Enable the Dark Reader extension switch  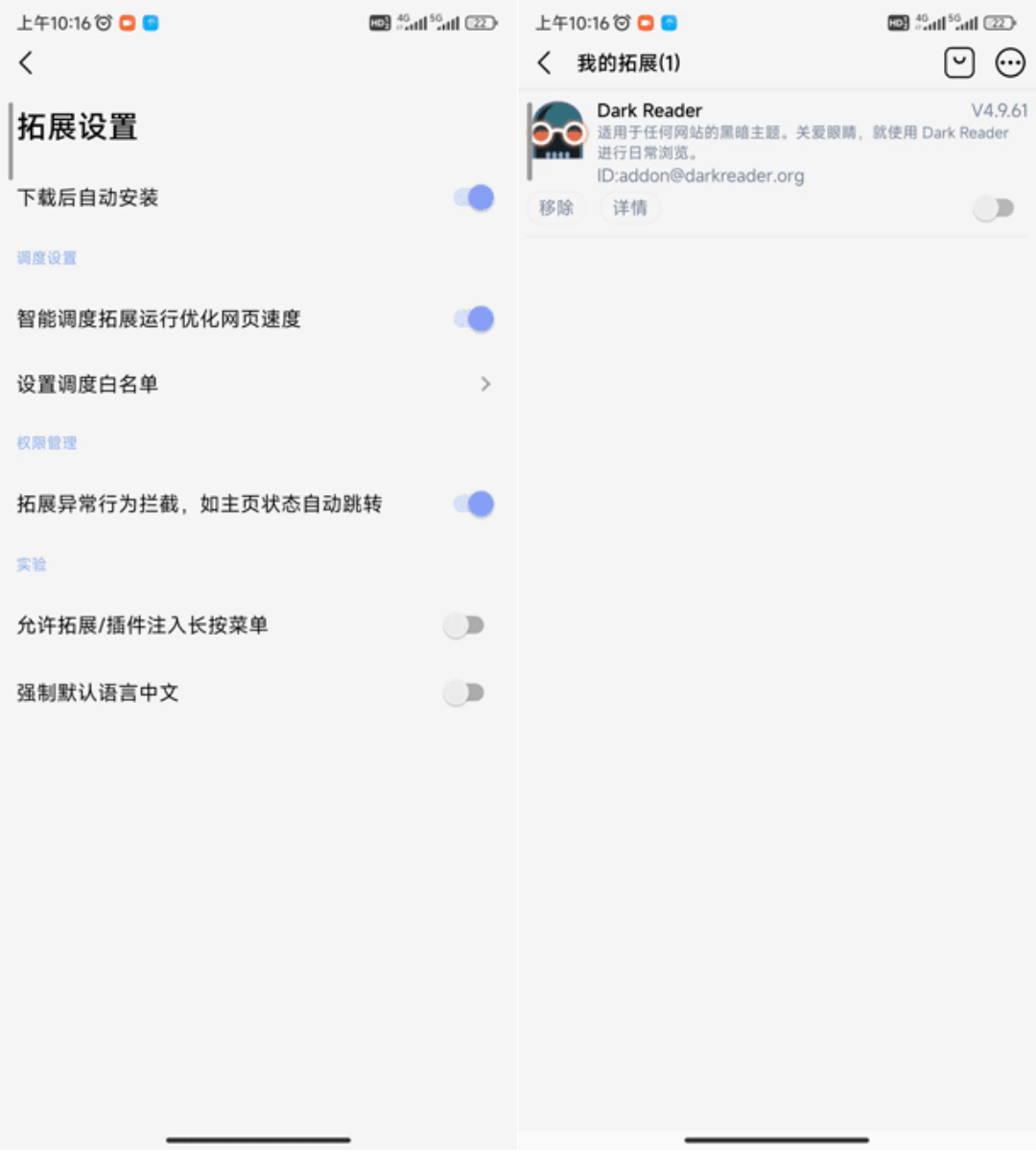click(994, 207)
